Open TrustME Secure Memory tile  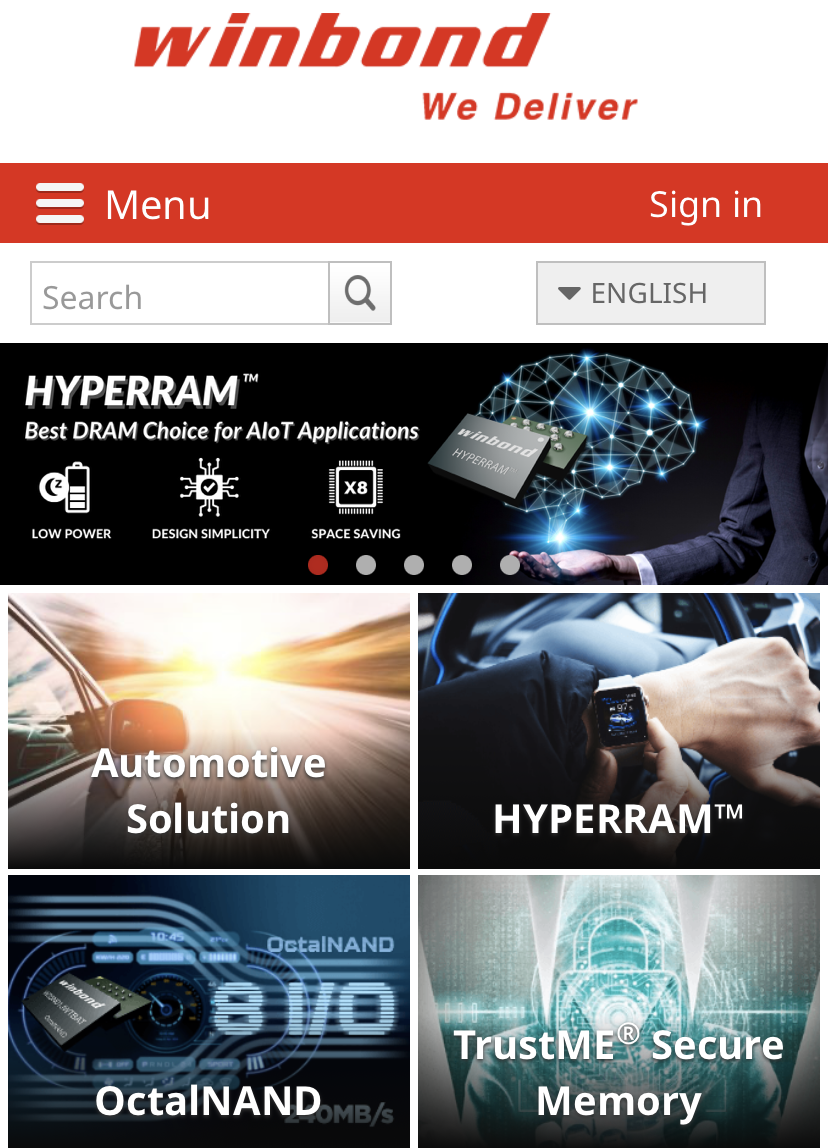(619, 1011)
